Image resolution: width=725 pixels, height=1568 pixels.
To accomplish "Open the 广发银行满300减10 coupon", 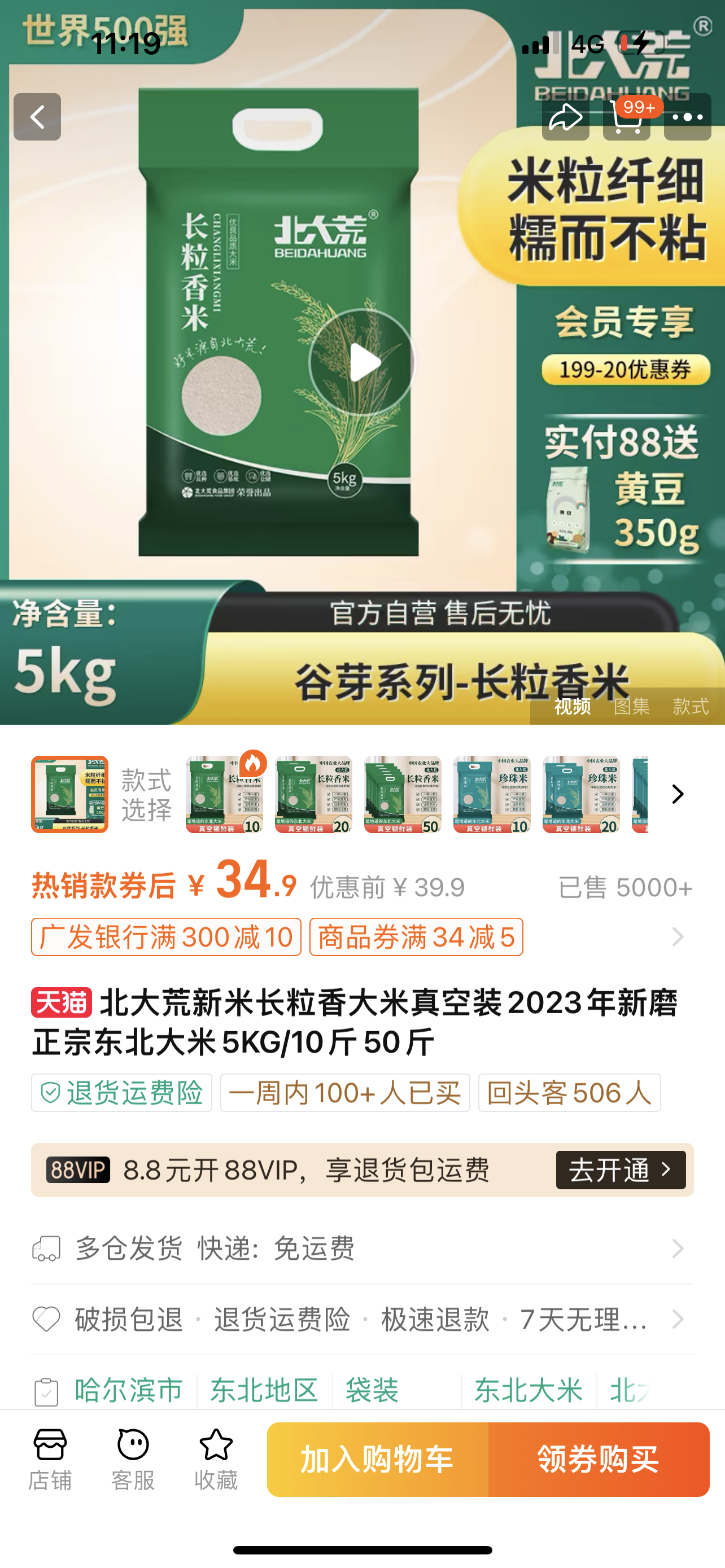I will 166,937.
